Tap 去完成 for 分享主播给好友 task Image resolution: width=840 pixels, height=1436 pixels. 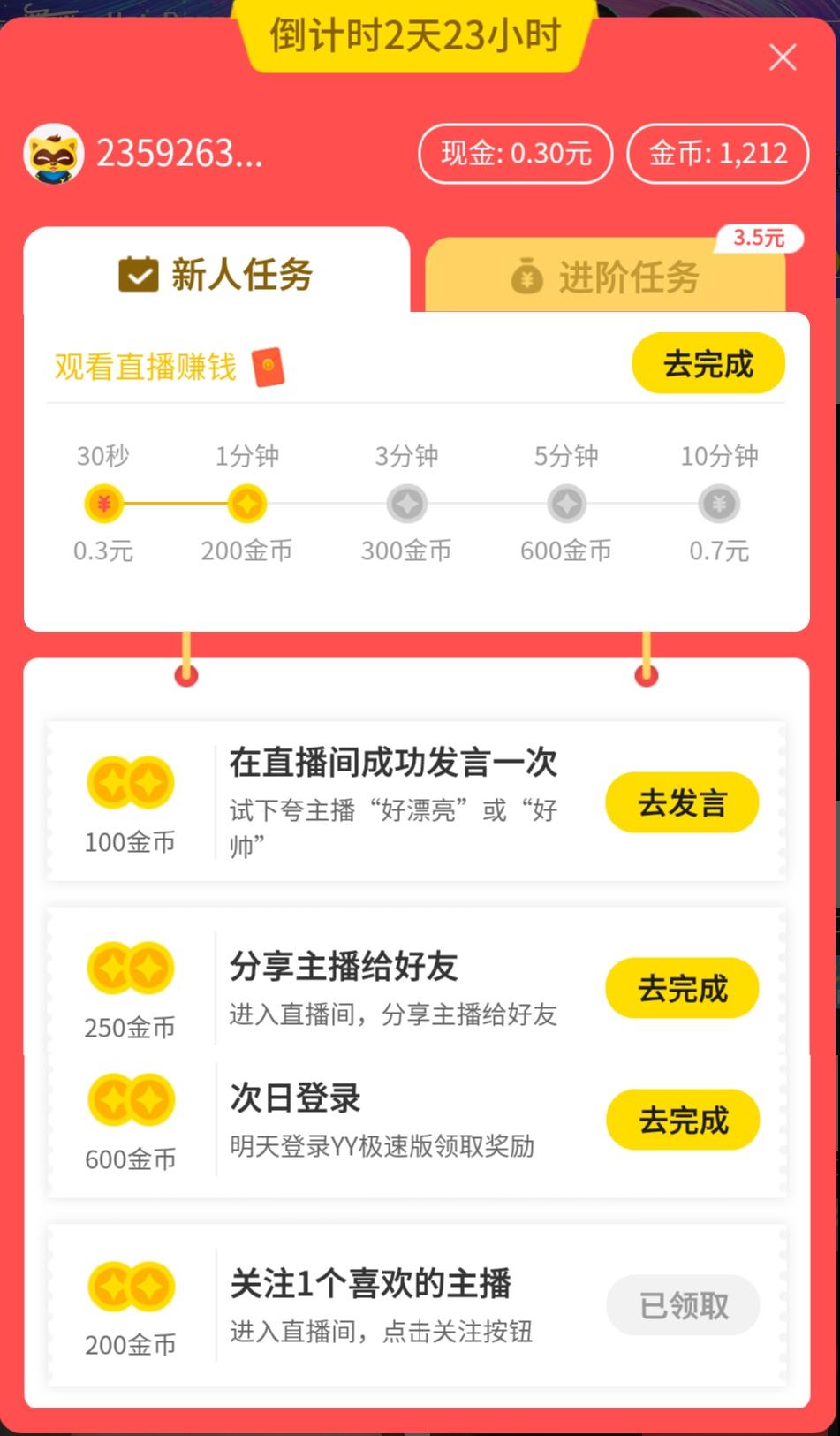click(682, 988)
